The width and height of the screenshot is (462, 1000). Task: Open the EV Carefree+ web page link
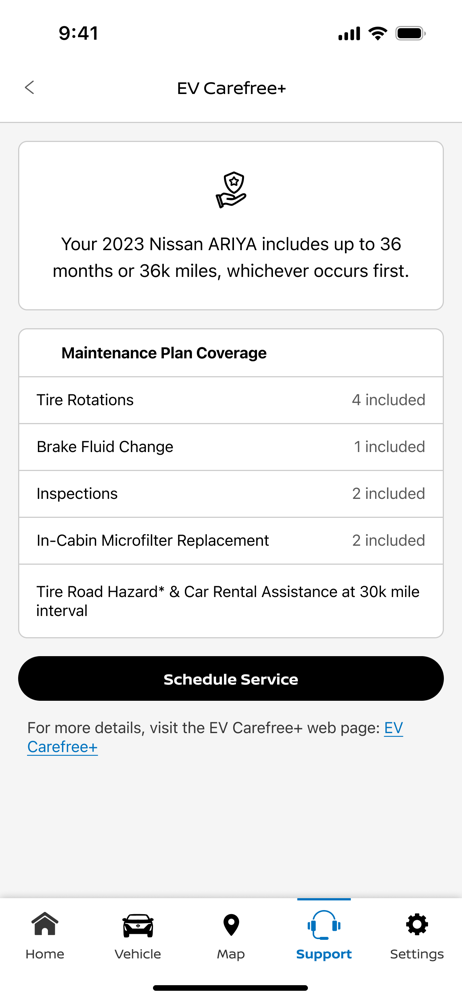point(215,737)
